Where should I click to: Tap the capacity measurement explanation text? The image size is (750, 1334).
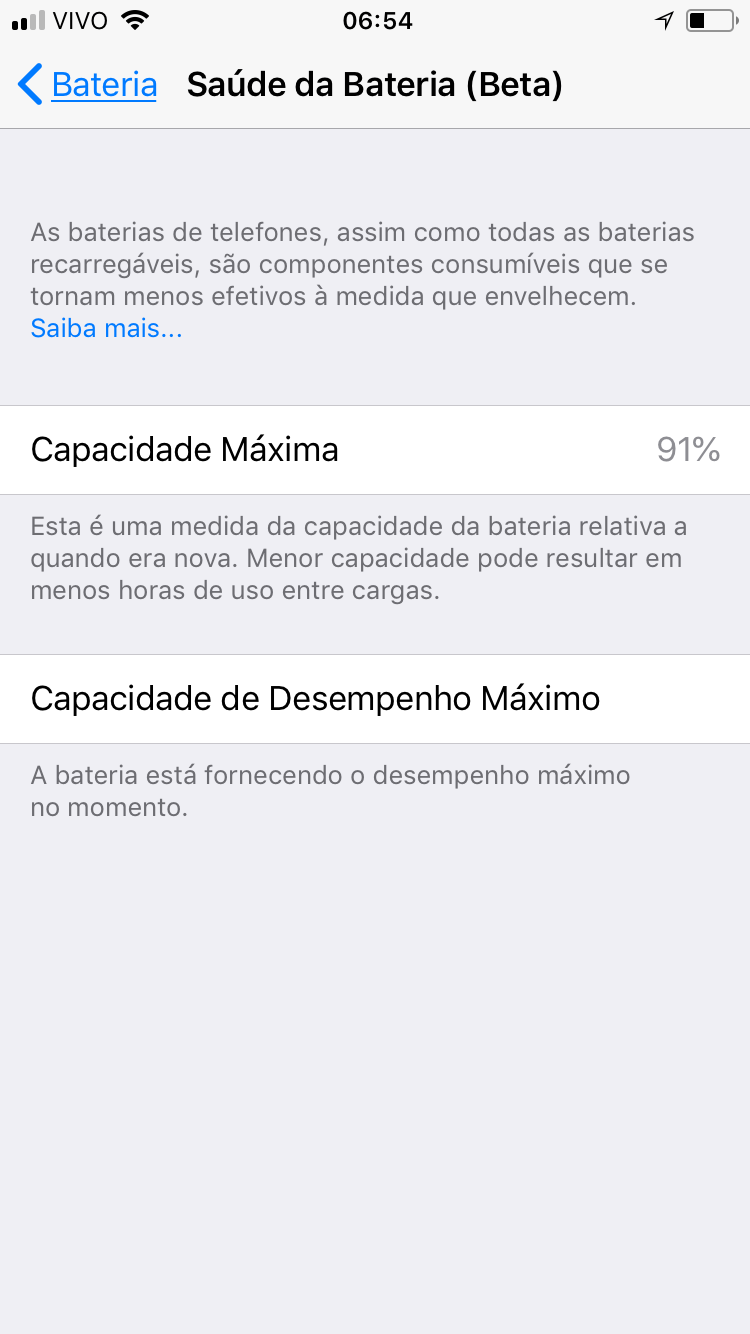pyautogui.click(x=360, y=558)
